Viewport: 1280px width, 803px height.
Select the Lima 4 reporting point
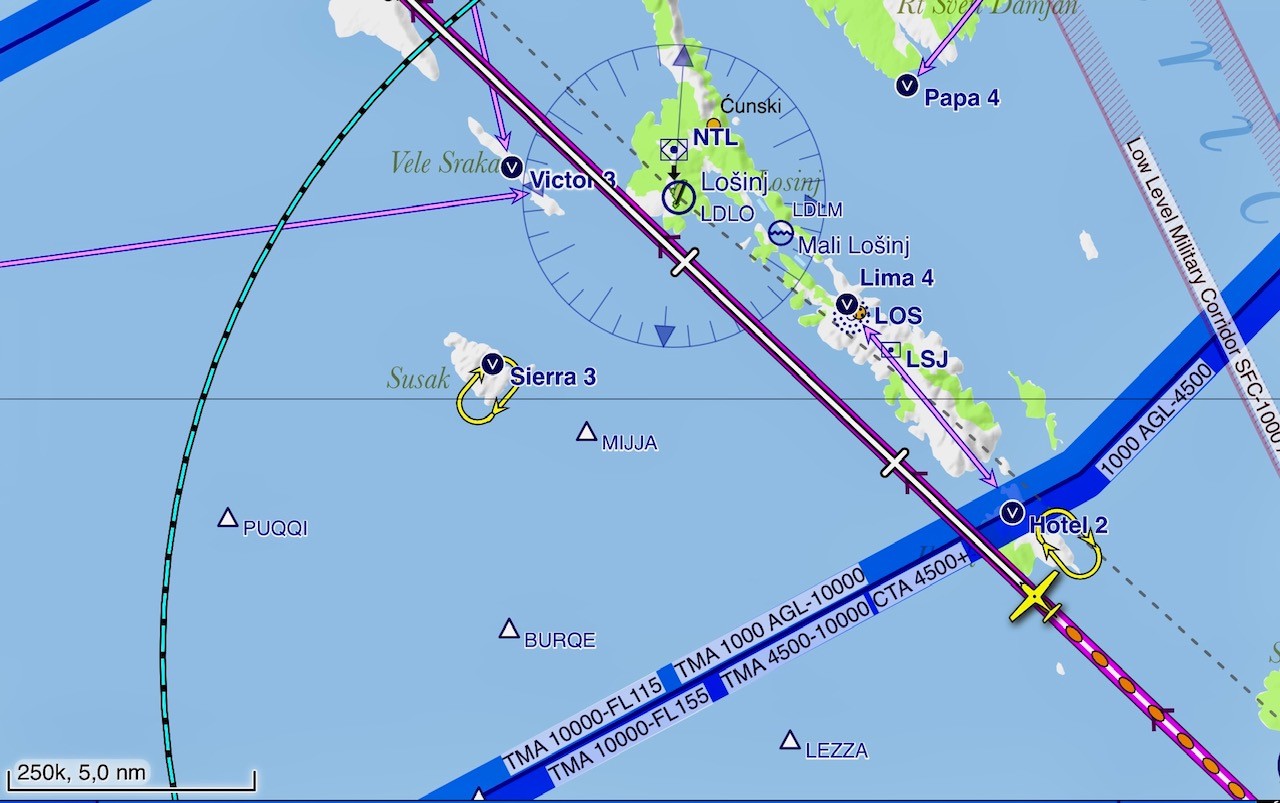(846, 303)
